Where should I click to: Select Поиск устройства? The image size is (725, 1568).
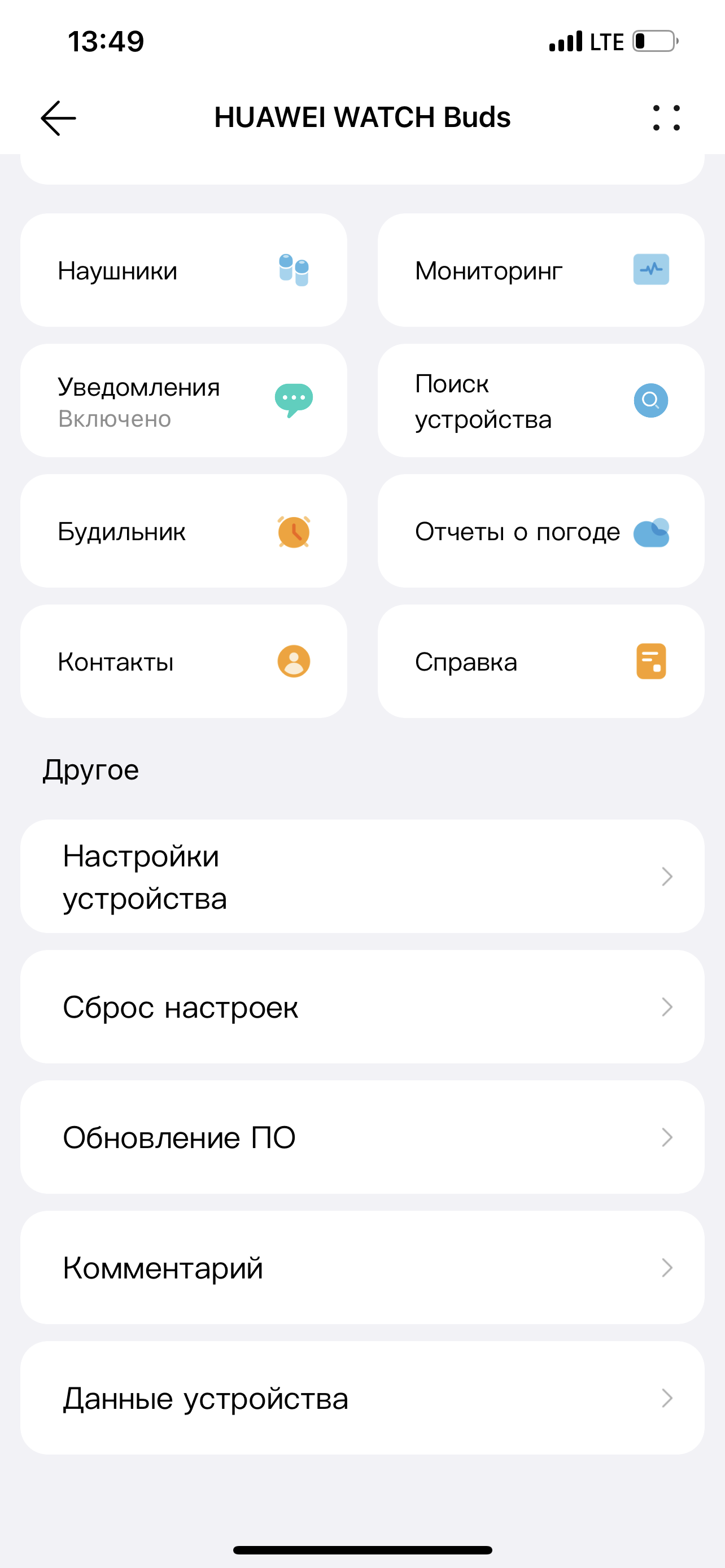pyautogui.click(x=540, y=401)
